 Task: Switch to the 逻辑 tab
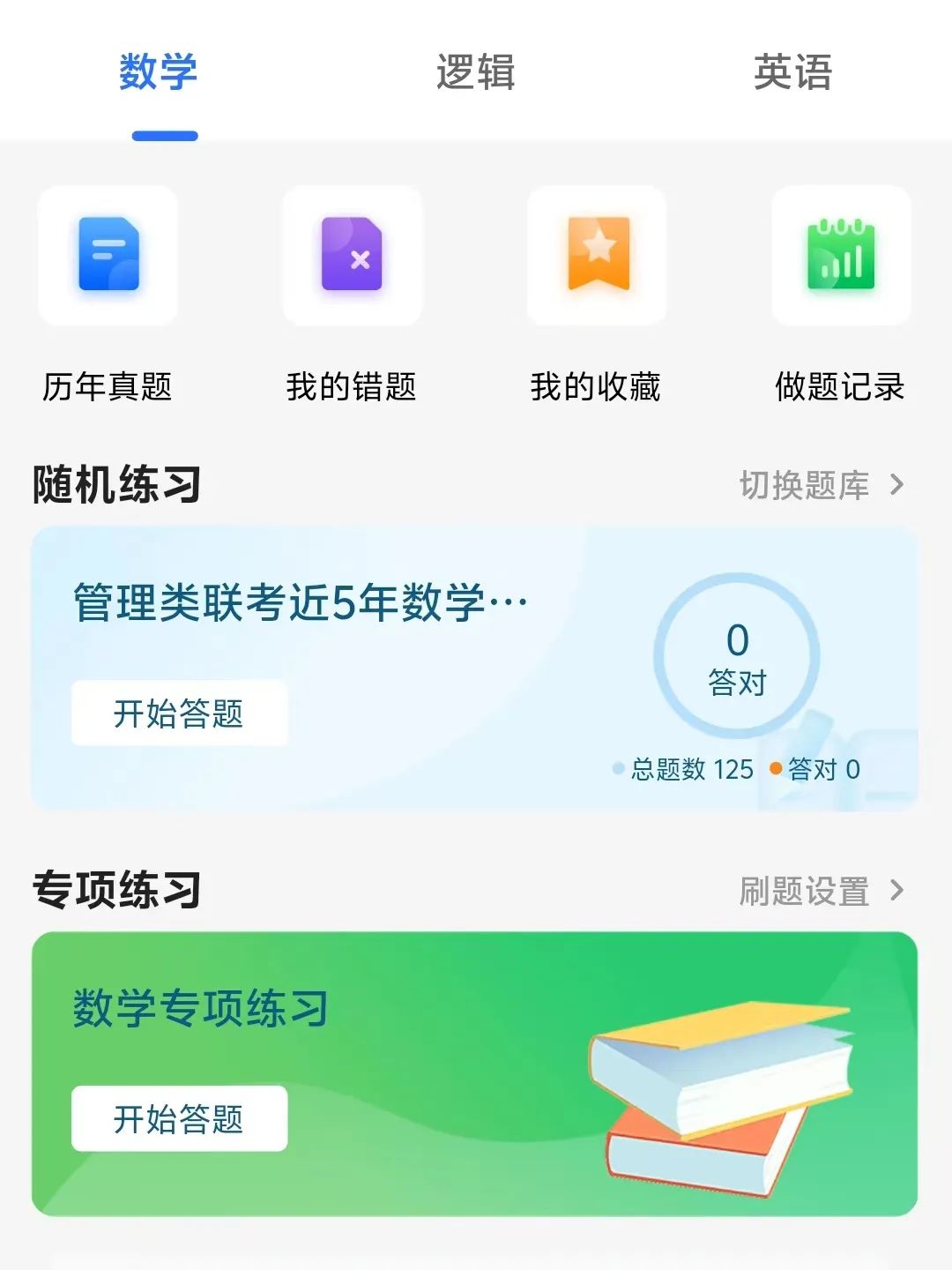coord(475,72)
